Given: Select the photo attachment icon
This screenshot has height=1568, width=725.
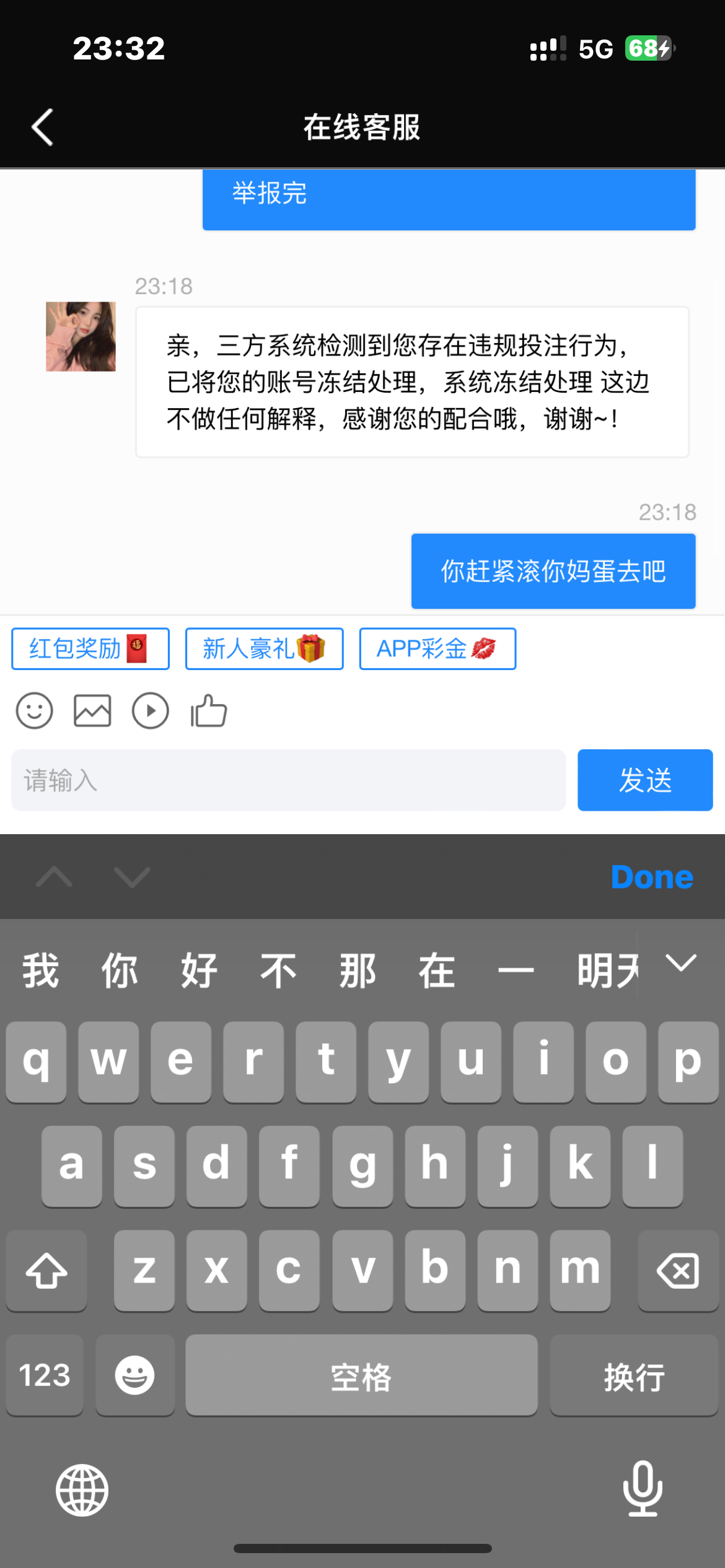Looking at the screenshot, I should click(x=92, y=710).
